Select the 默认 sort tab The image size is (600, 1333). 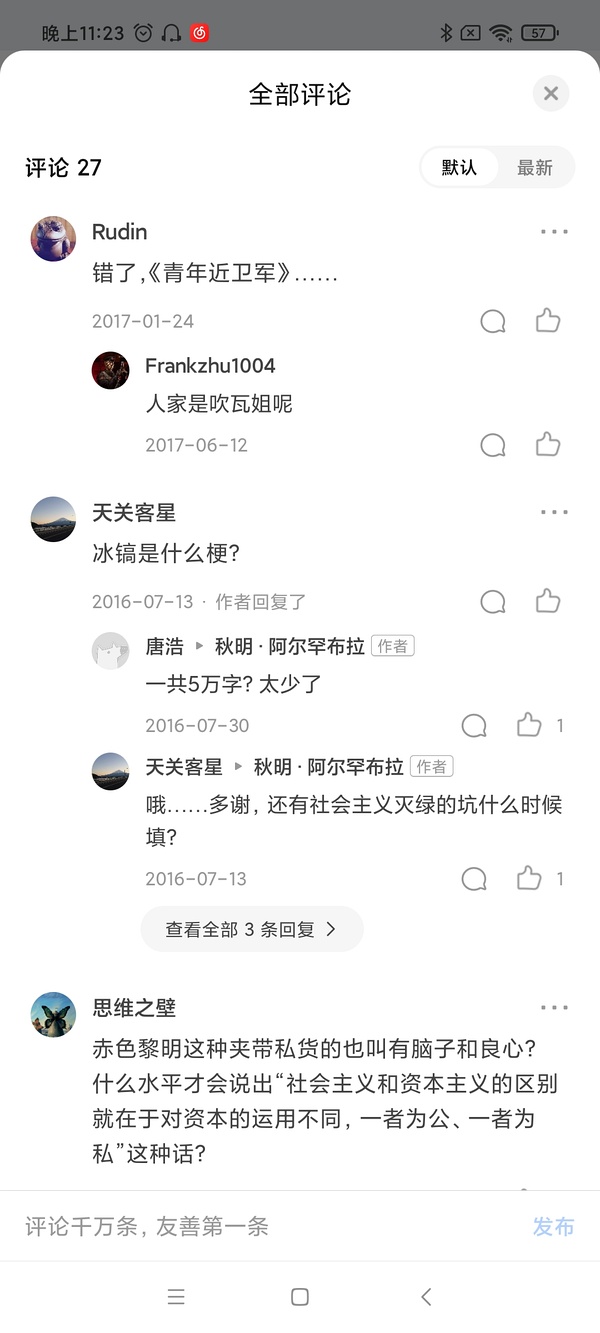pos(459,168)
